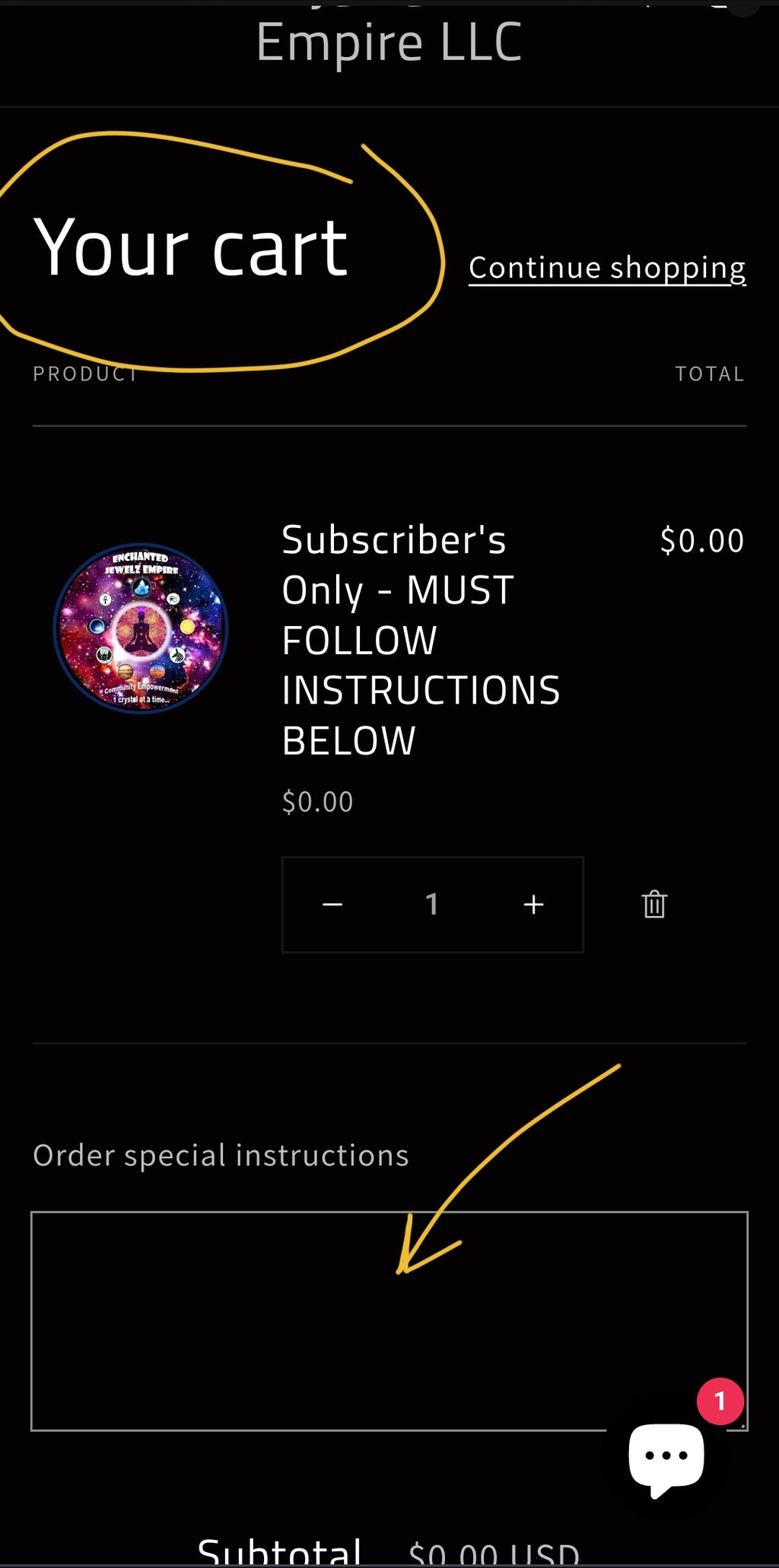Viewport: 779px width, 1568px height.
Task: Click the Empire LLC store name header
Action: pos(389,42)
